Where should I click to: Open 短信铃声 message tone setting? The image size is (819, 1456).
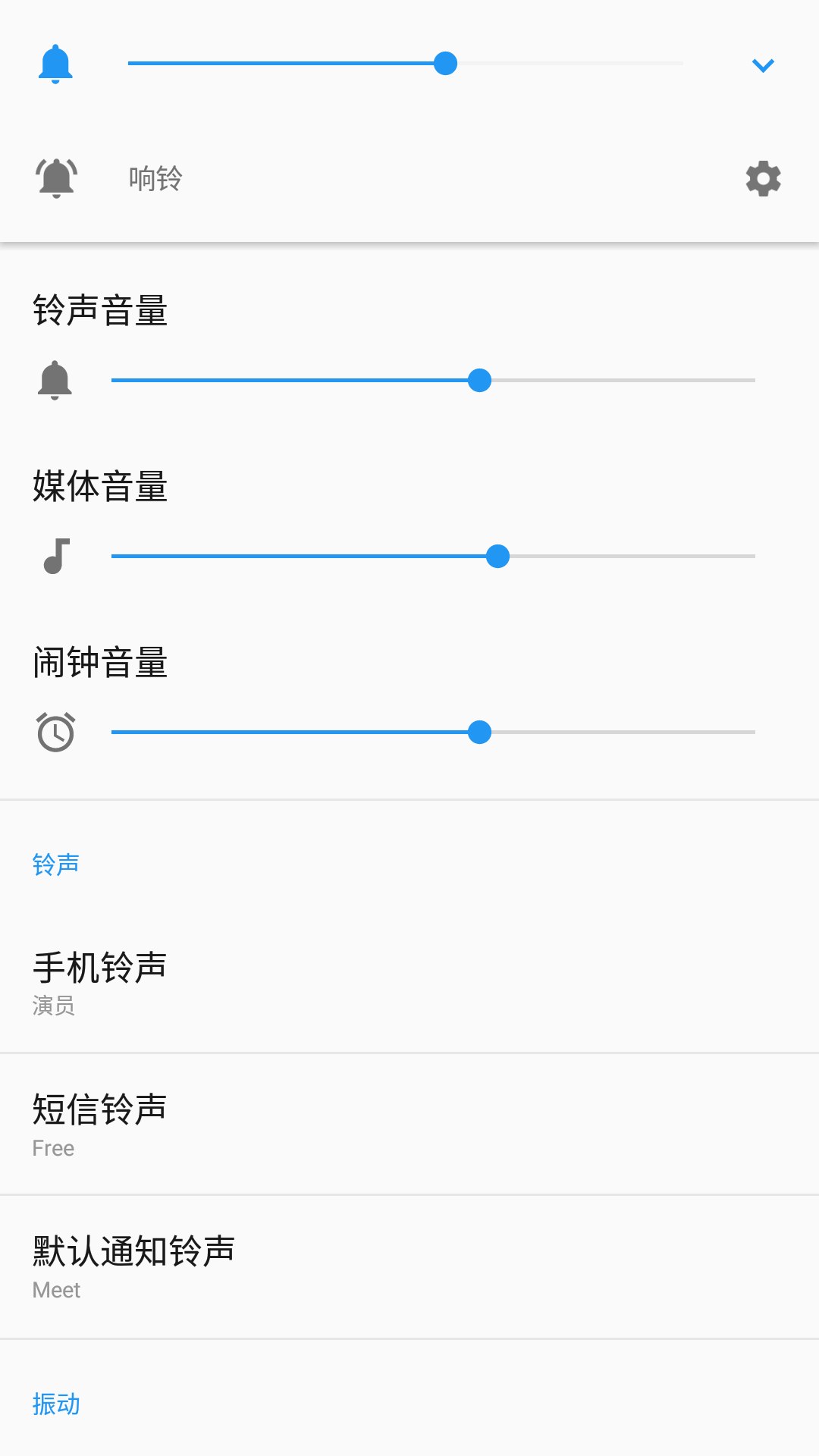[x=409, y=1125]
